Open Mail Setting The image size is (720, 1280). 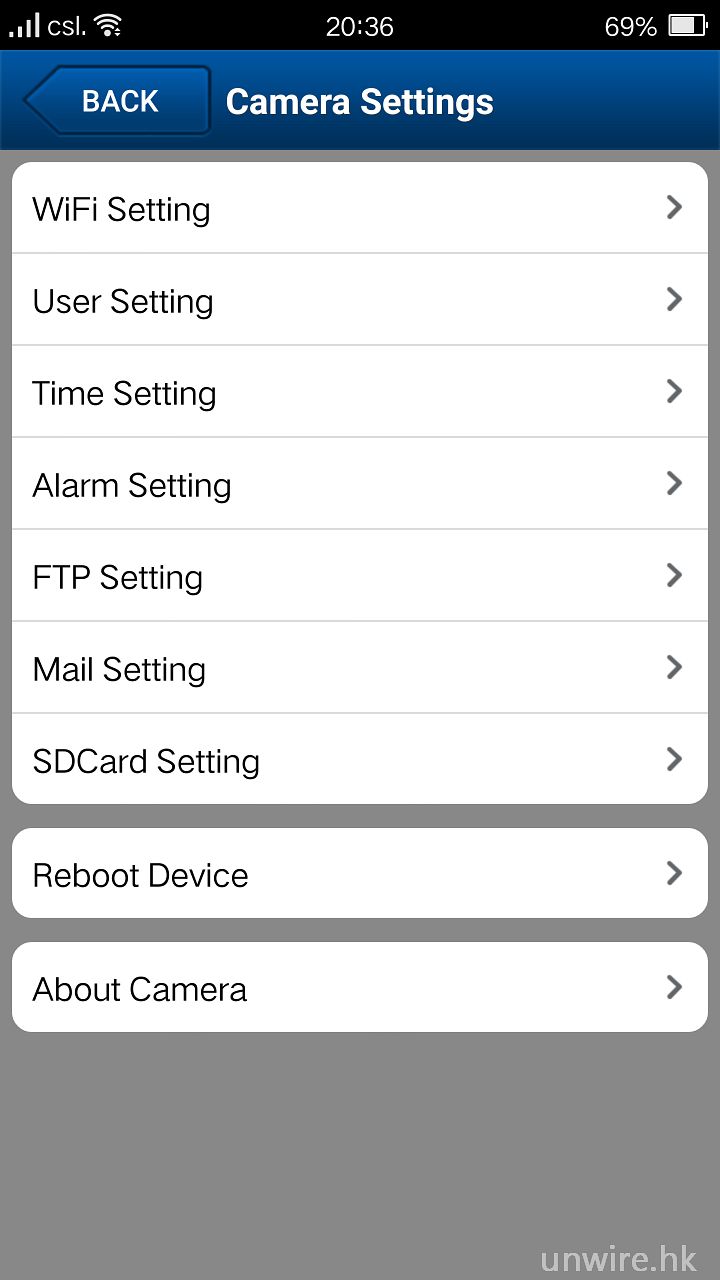coord(360,669)
